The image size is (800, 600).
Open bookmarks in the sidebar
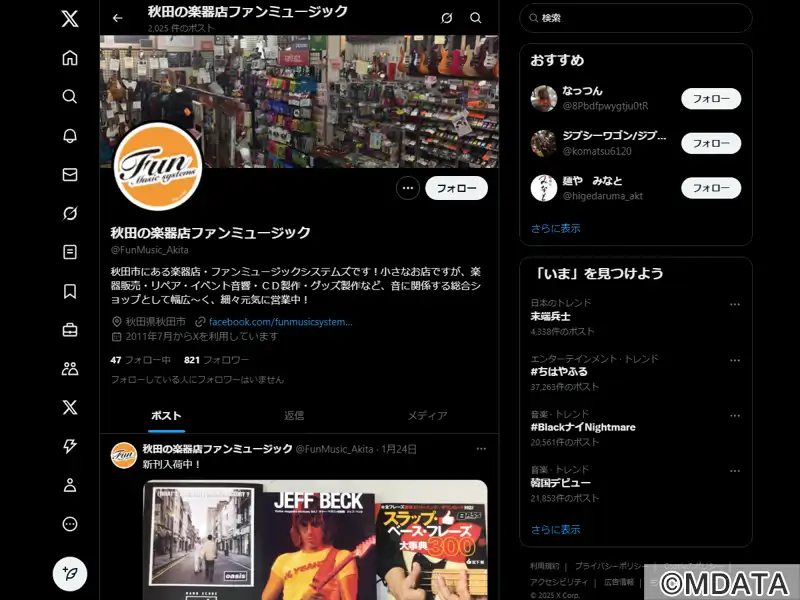point(70,291)
